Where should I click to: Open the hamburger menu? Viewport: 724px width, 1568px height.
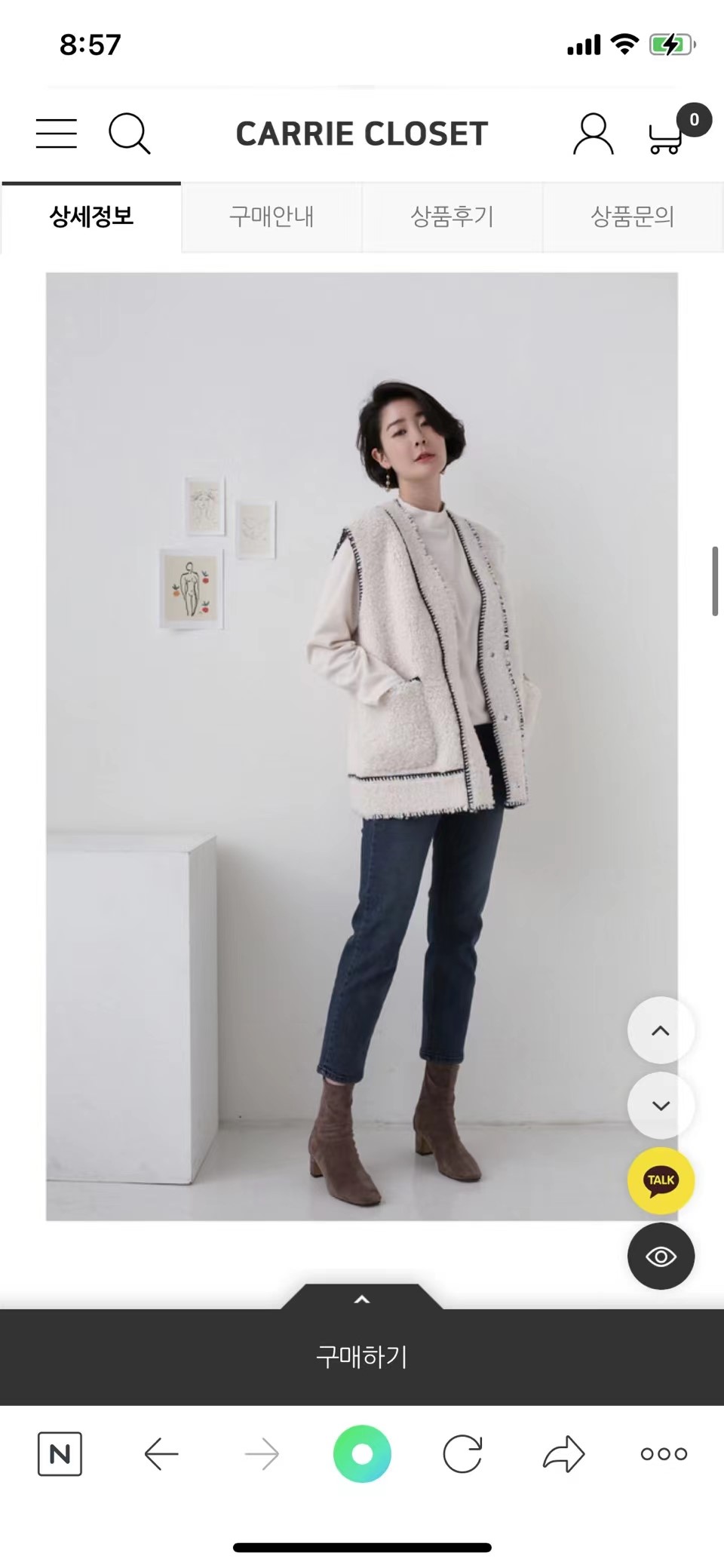click(x=57, y=133)
